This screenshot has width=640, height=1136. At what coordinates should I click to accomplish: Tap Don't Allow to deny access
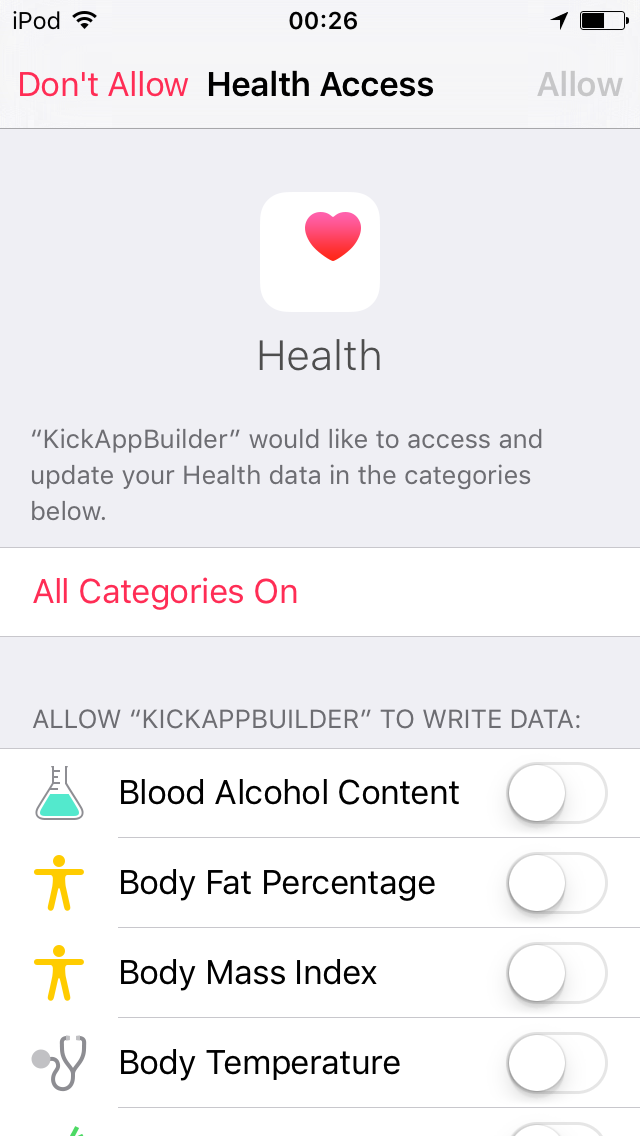click(x=103, y=85)
